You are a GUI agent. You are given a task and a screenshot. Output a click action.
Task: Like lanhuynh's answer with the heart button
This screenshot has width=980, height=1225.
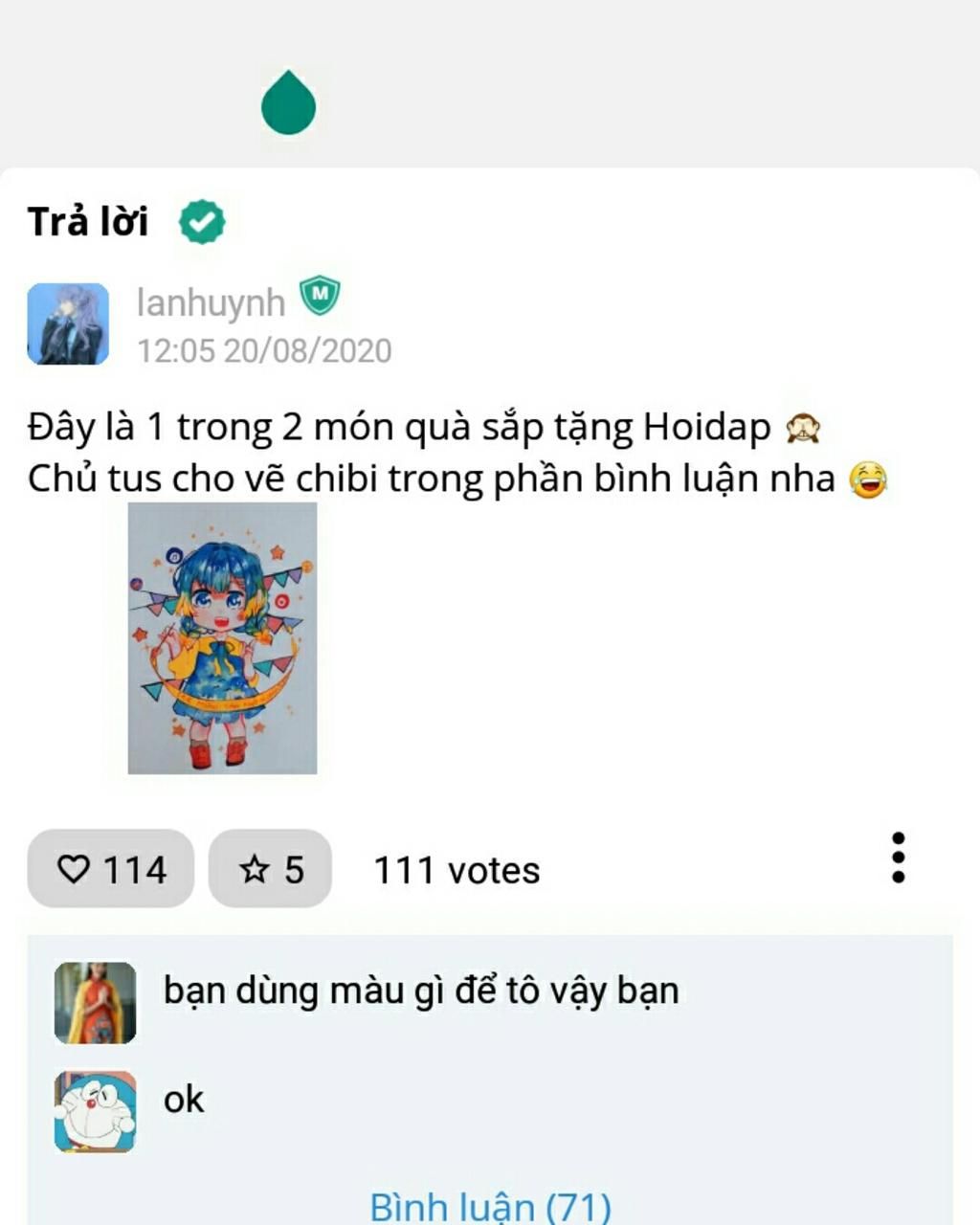111,869
